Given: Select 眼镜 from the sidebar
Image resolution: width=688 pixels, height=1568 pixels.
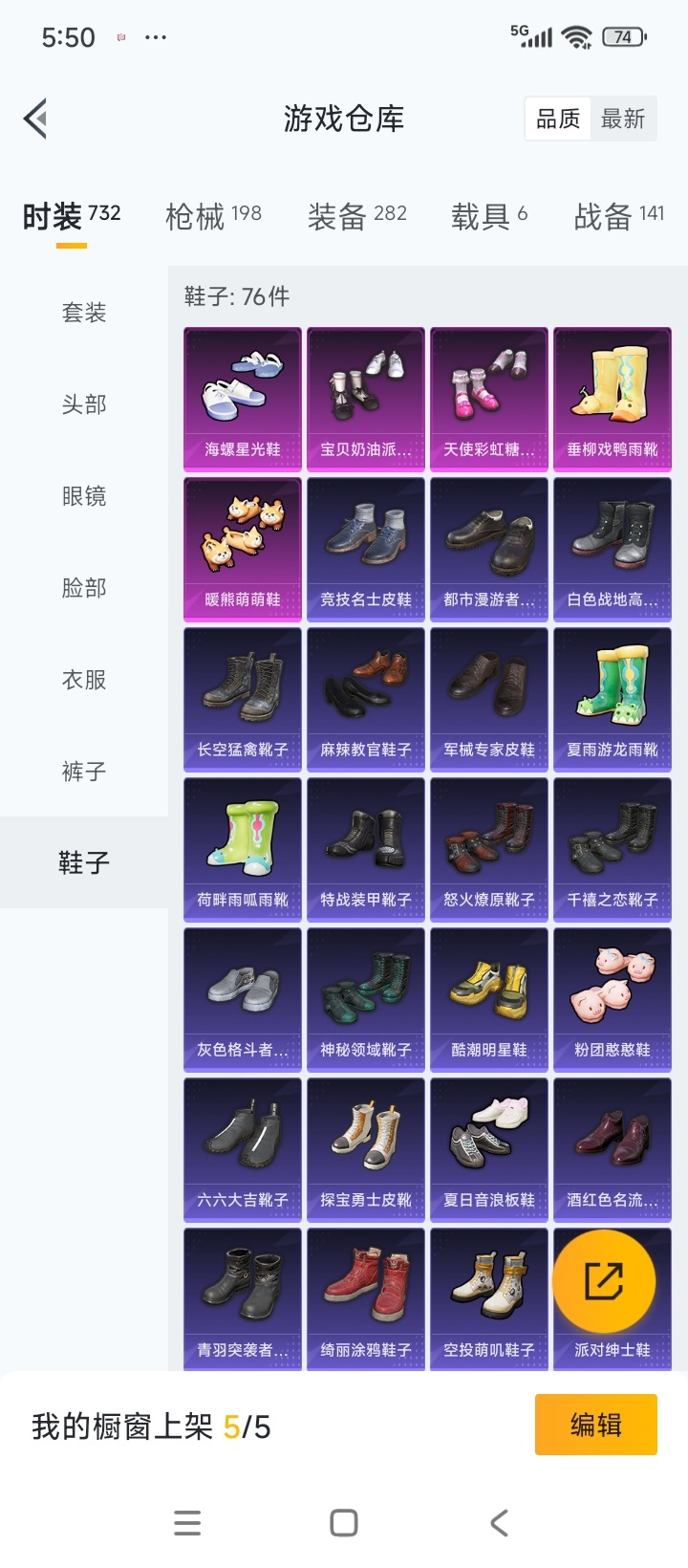Looking at the screenshot, I should [x=84, y=495].
